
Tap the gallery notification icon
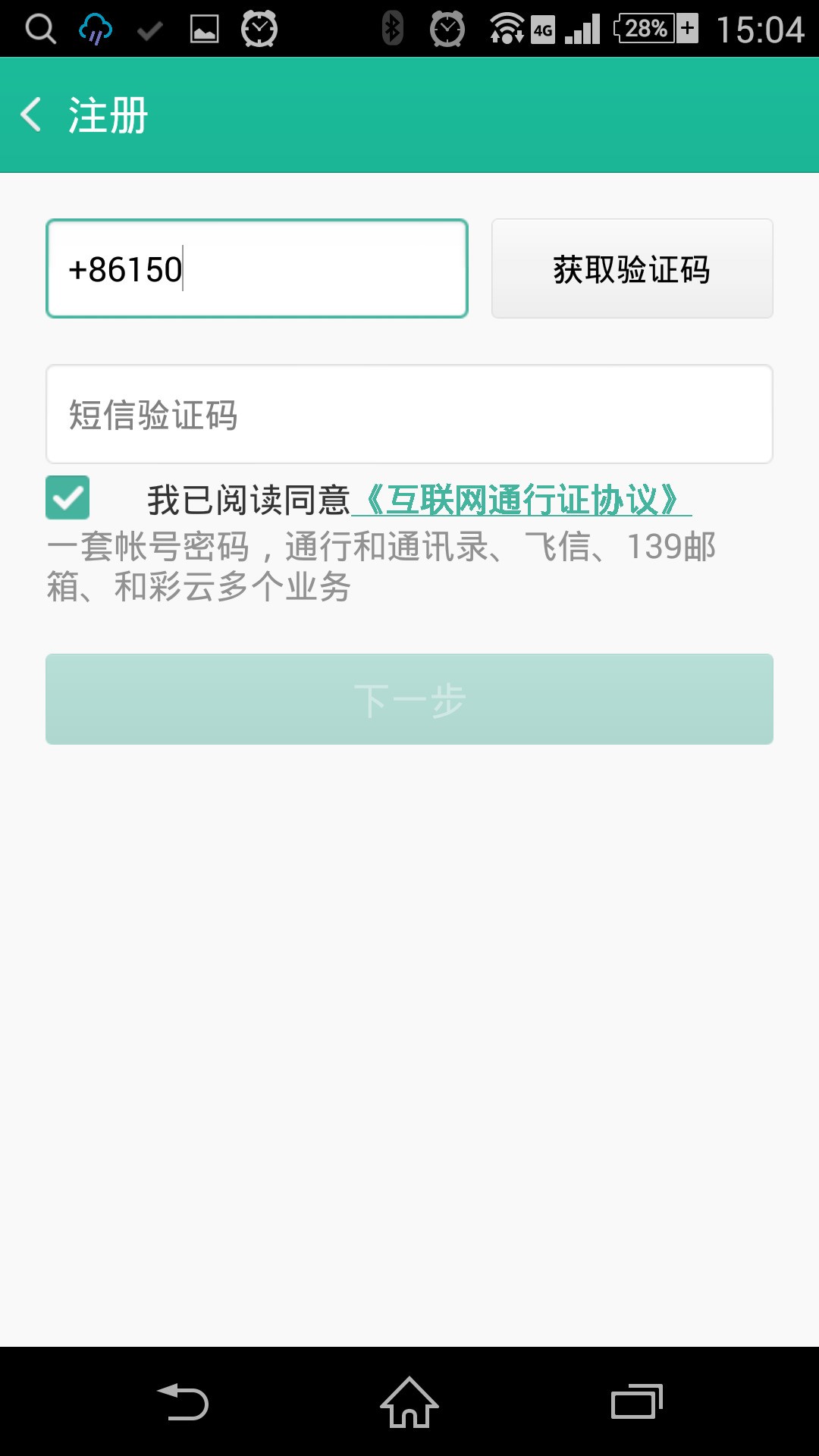point(203,29)
